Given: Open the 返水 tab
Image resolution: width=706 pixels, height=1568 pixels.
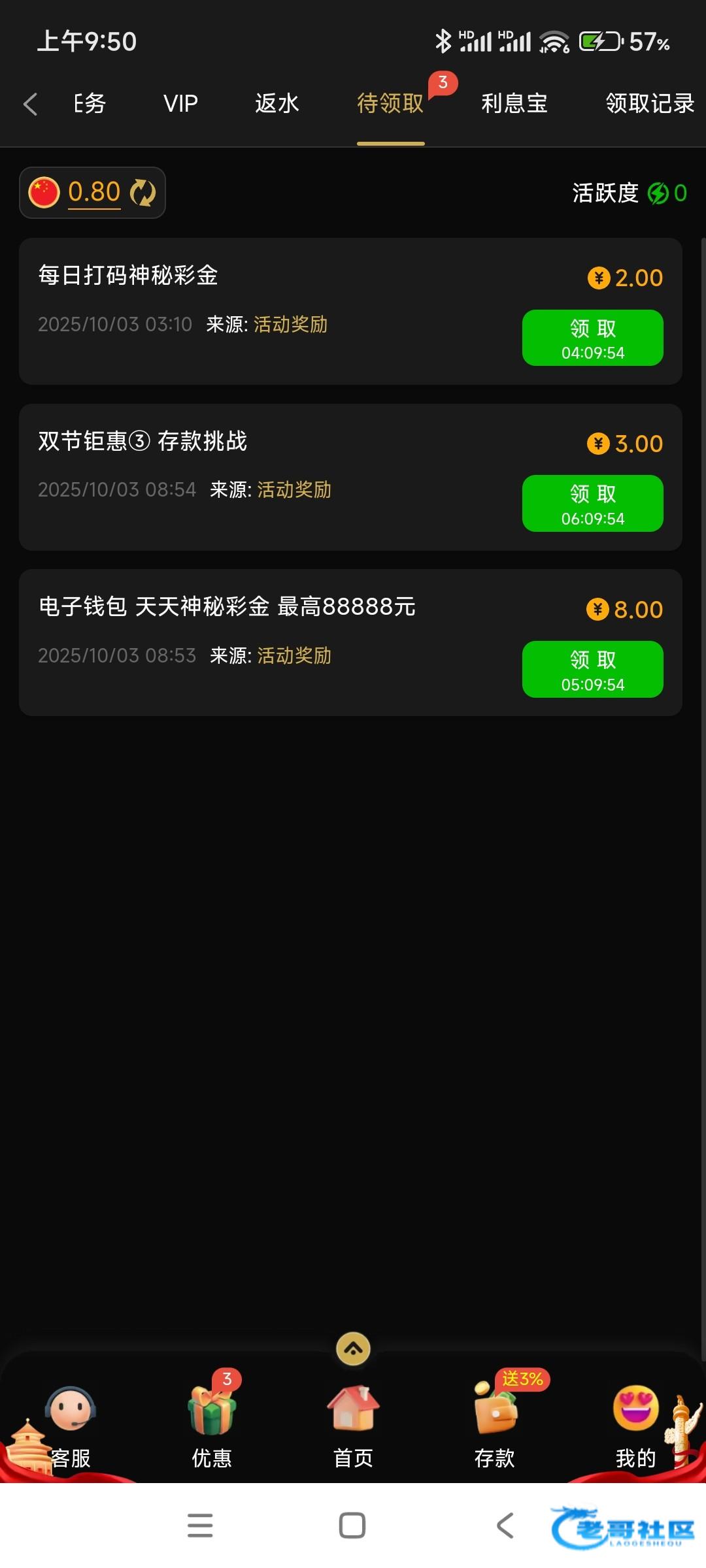Looking at the screenshot, I should [x=277, y=104].
